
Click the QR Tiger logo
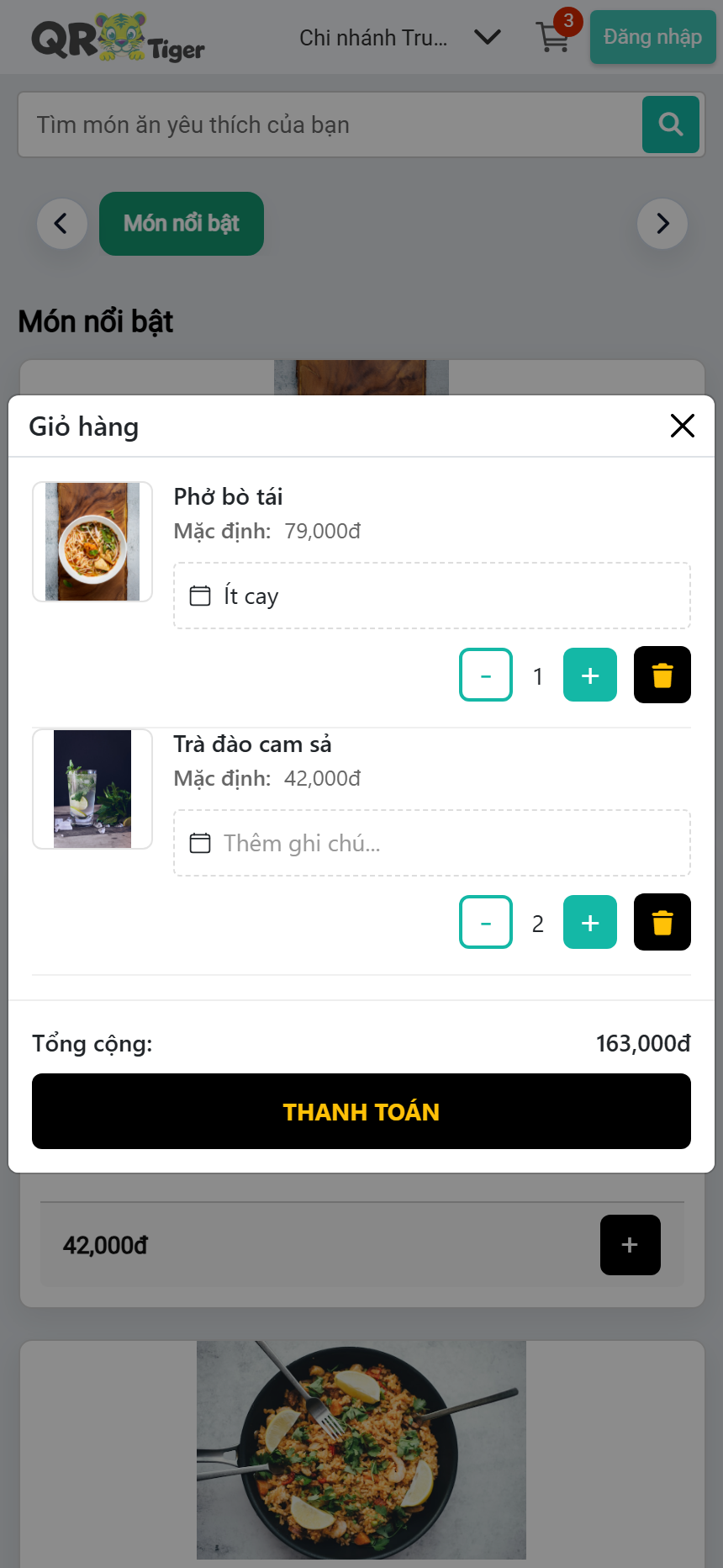coord(117,37)
